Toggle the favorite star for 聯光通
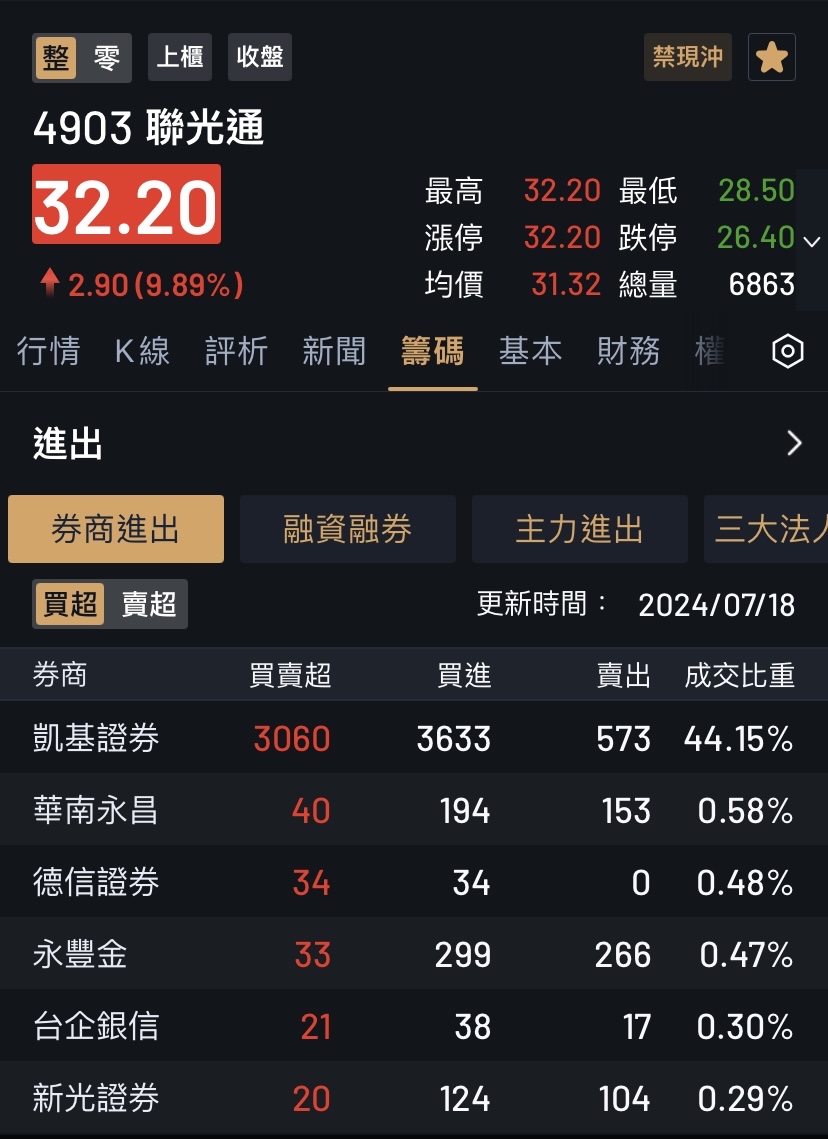The height and width of the screenshot is (1139, 828). (x=771, y=58)
